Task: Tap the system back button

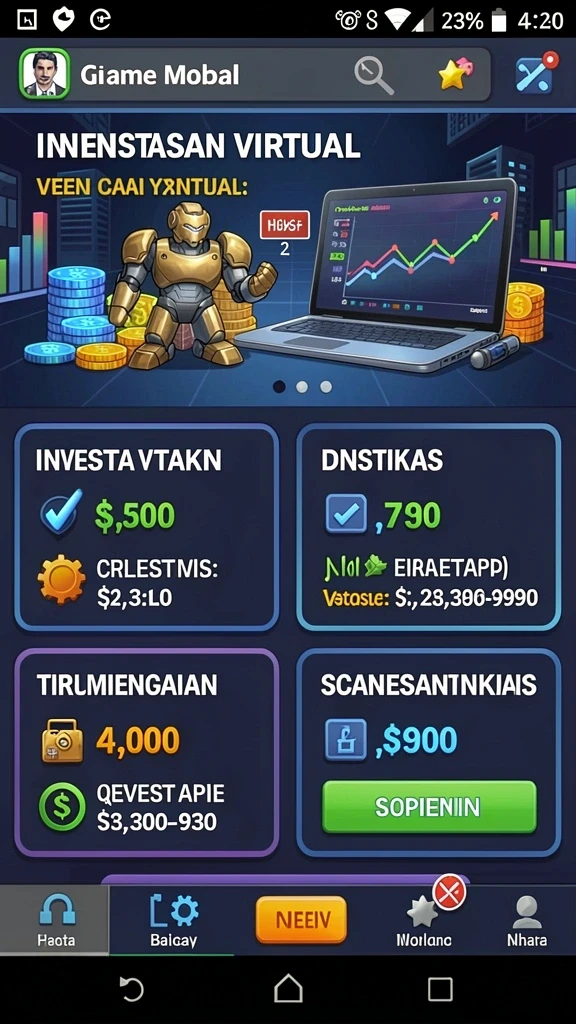Action: click(x=132, y=989)
